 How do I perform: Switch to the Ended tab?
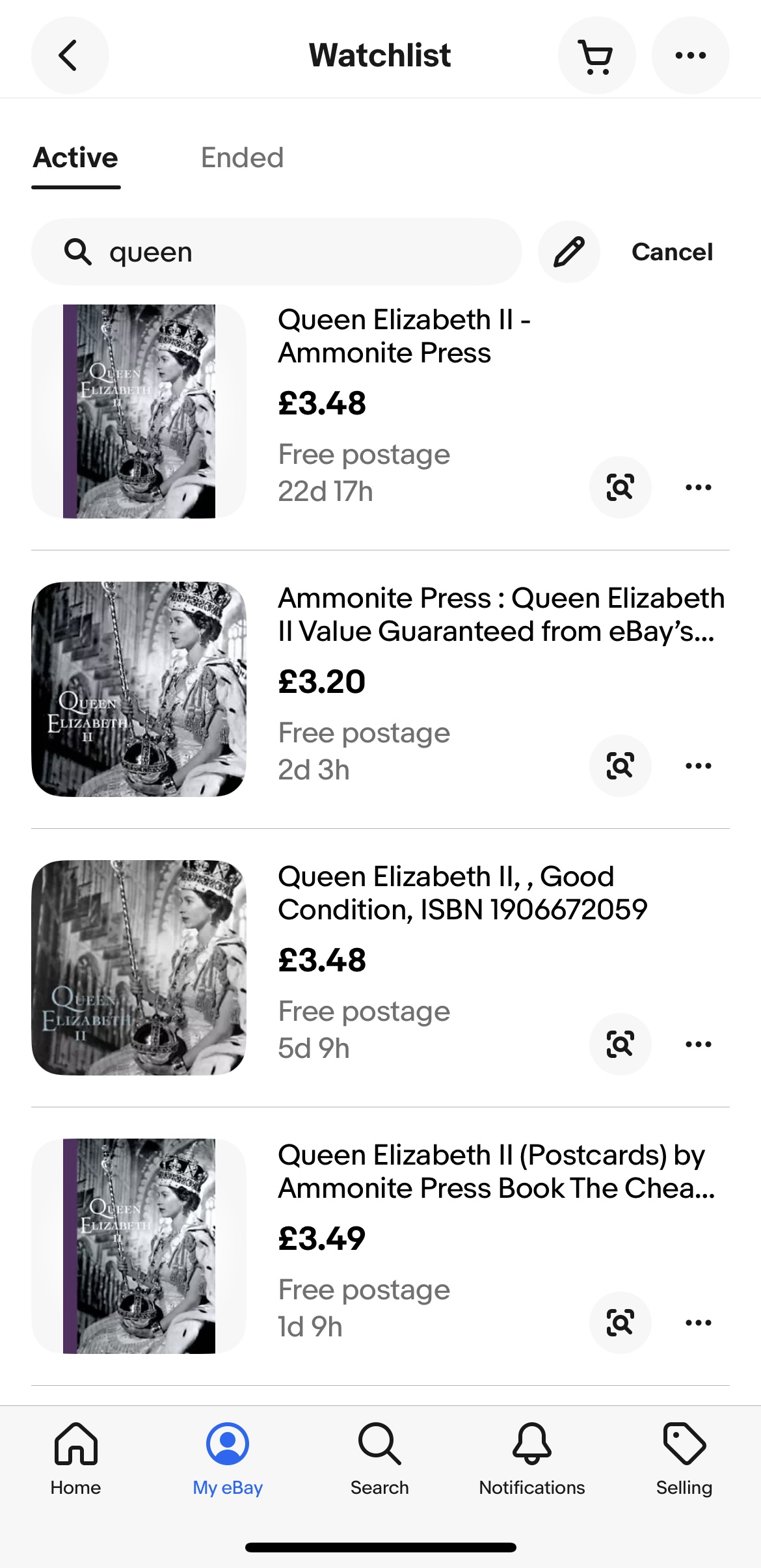242,158
